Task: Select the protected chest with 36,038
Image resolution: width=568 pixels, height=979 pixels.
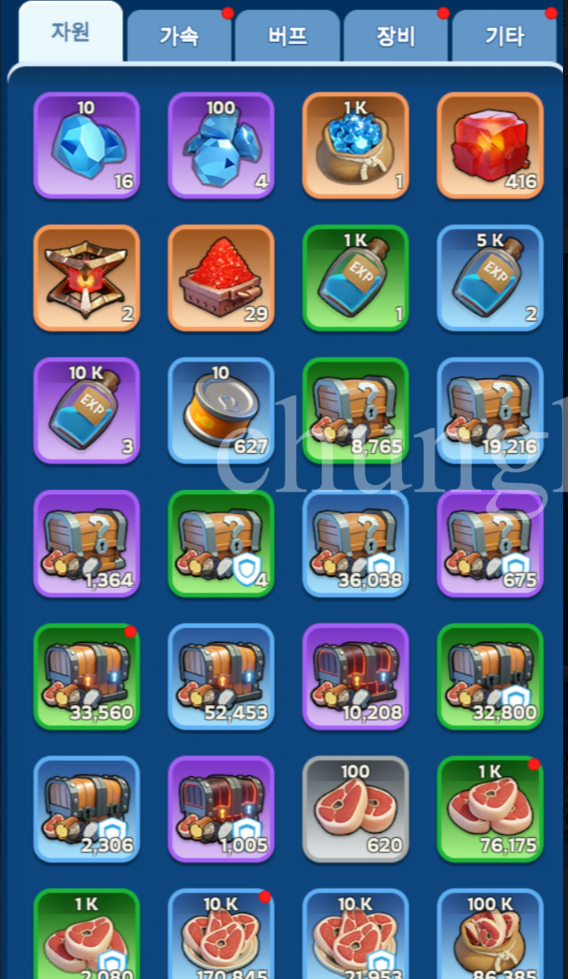Action: click(356, 543)
